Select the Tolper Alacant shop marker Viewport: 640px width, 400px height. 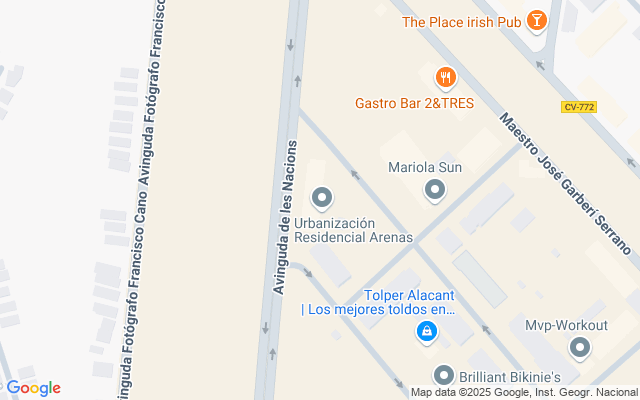[427, 331]
